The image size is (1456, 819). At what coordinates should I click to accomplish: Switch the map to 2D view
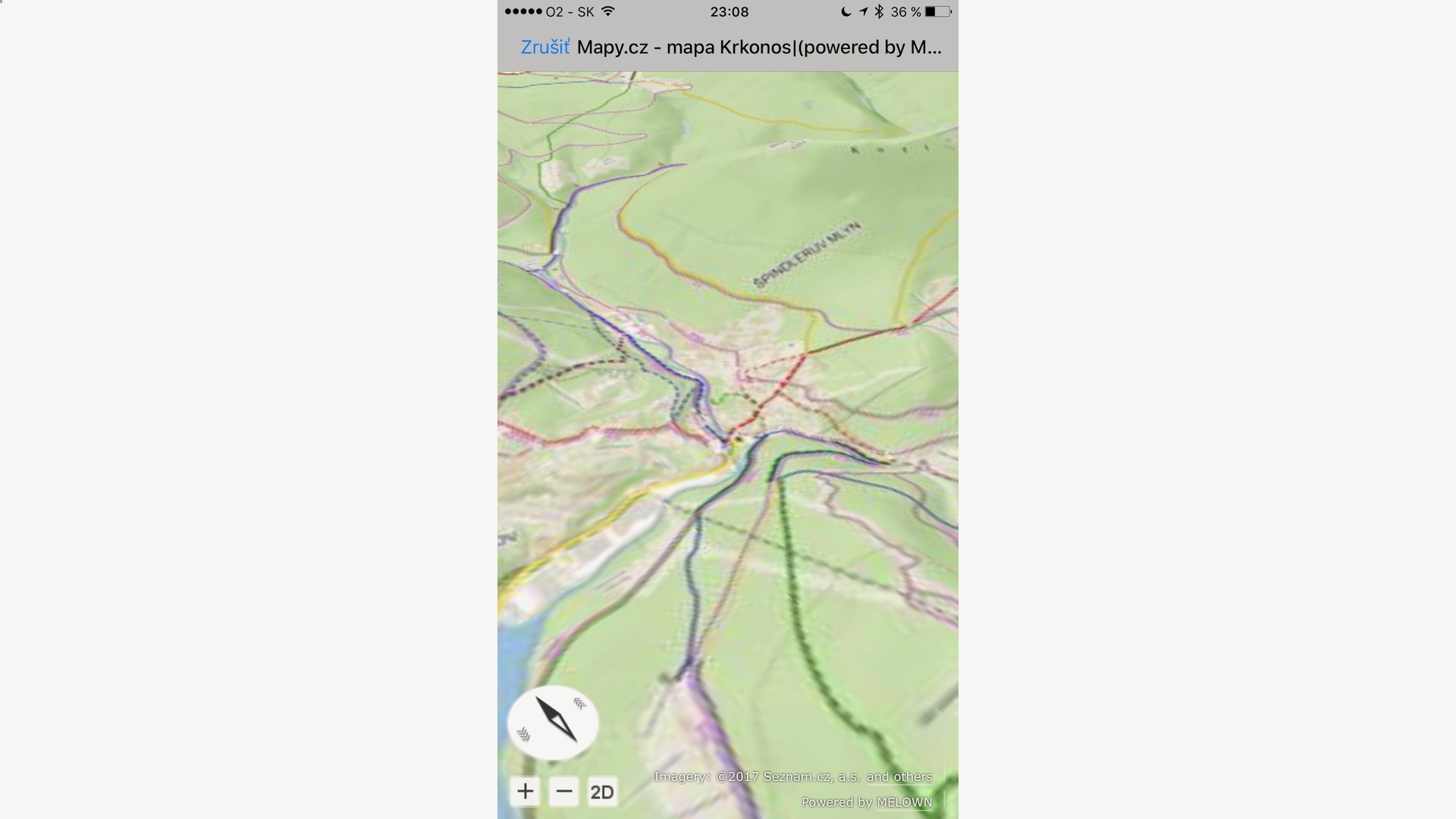click(x=602, y=792)
